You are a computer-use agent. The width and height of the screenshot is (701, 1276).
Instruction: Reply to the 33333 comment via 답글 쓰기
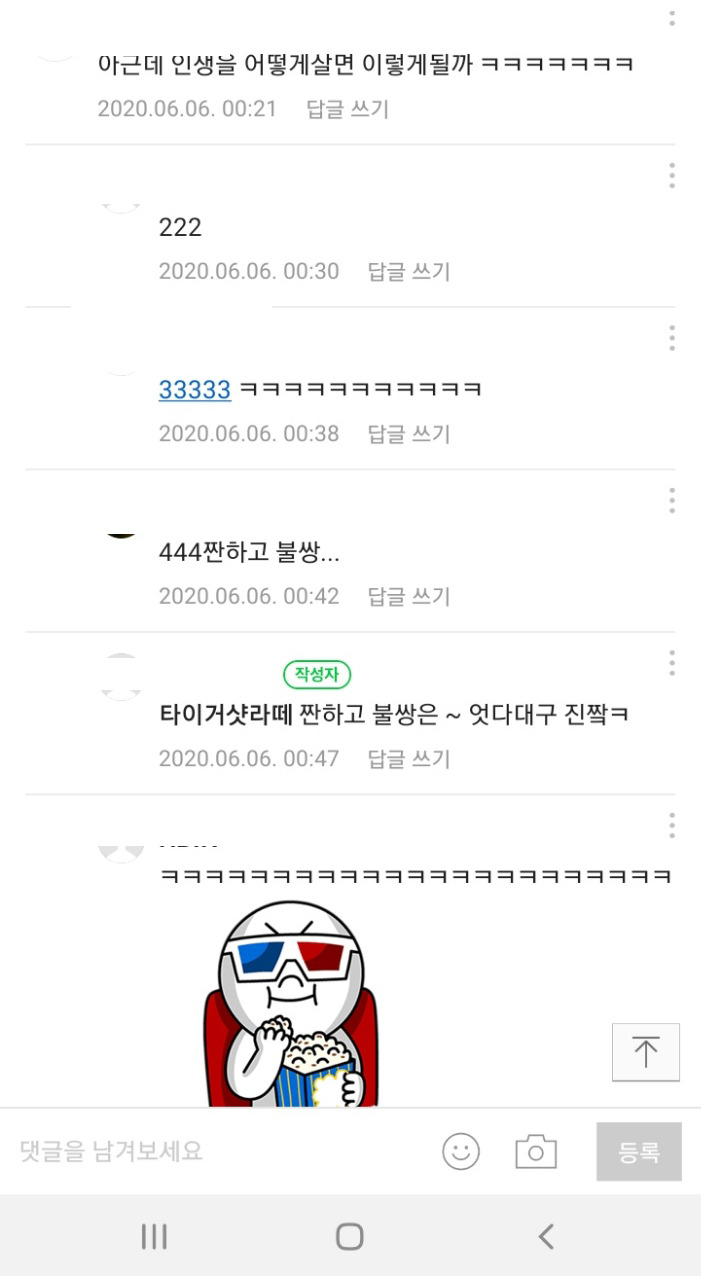(409, 434)
